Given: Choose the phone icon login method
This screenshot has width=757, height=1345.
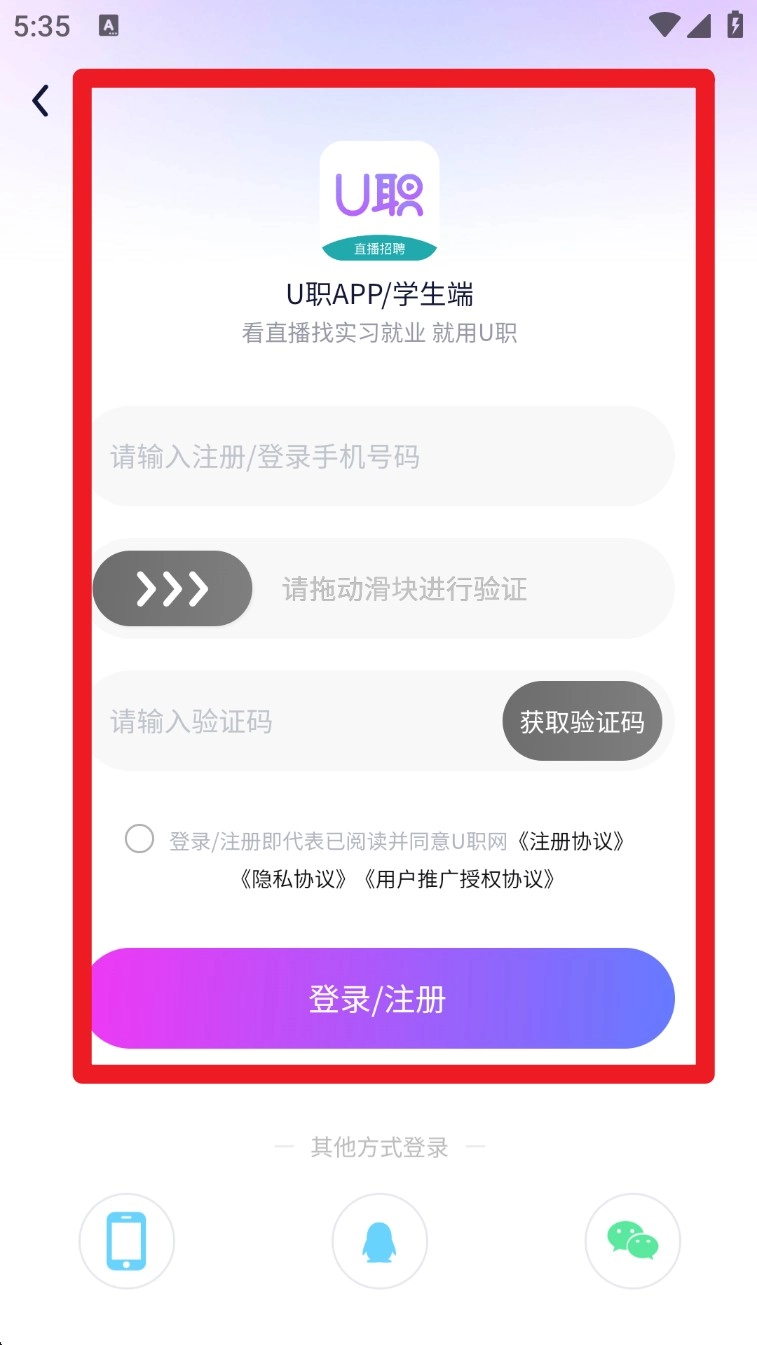Looking at the screenshot, I should click(x=127, y=1241).
